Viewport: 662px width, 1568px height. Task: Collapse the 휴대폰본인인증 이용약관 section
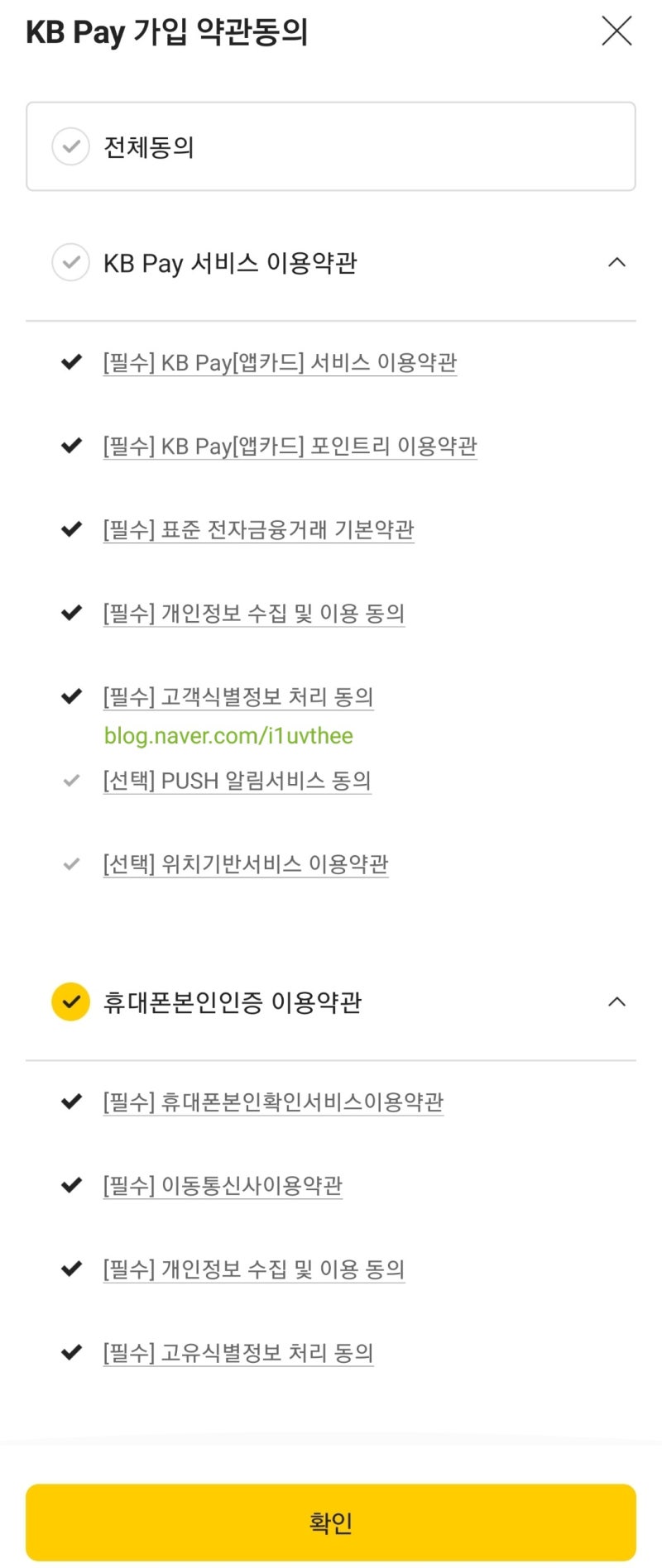617,1001
